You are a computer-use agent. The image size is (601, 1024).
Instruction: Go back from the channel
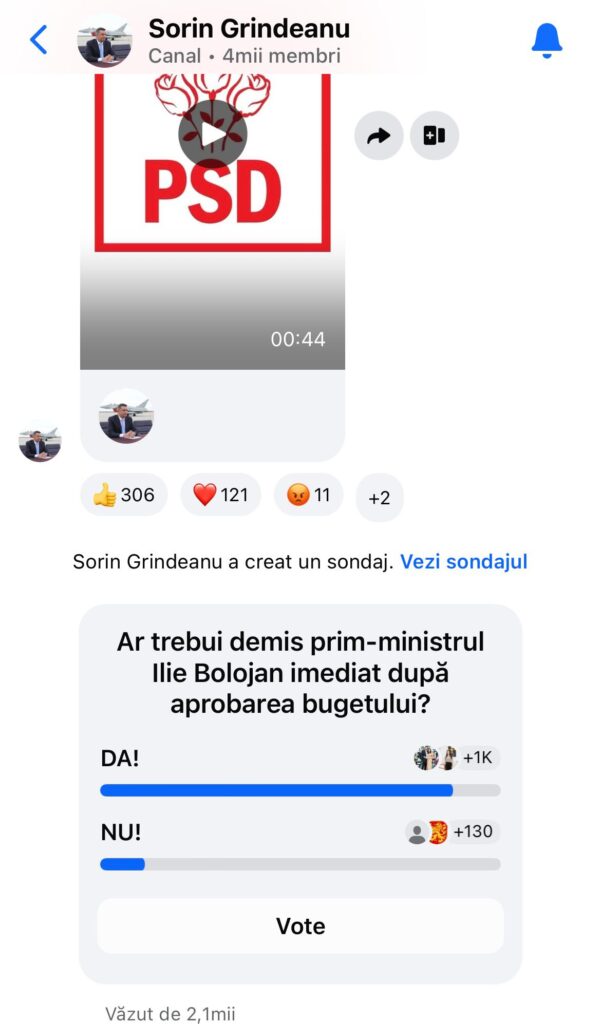pyautogui.click(x=38, y=41)
